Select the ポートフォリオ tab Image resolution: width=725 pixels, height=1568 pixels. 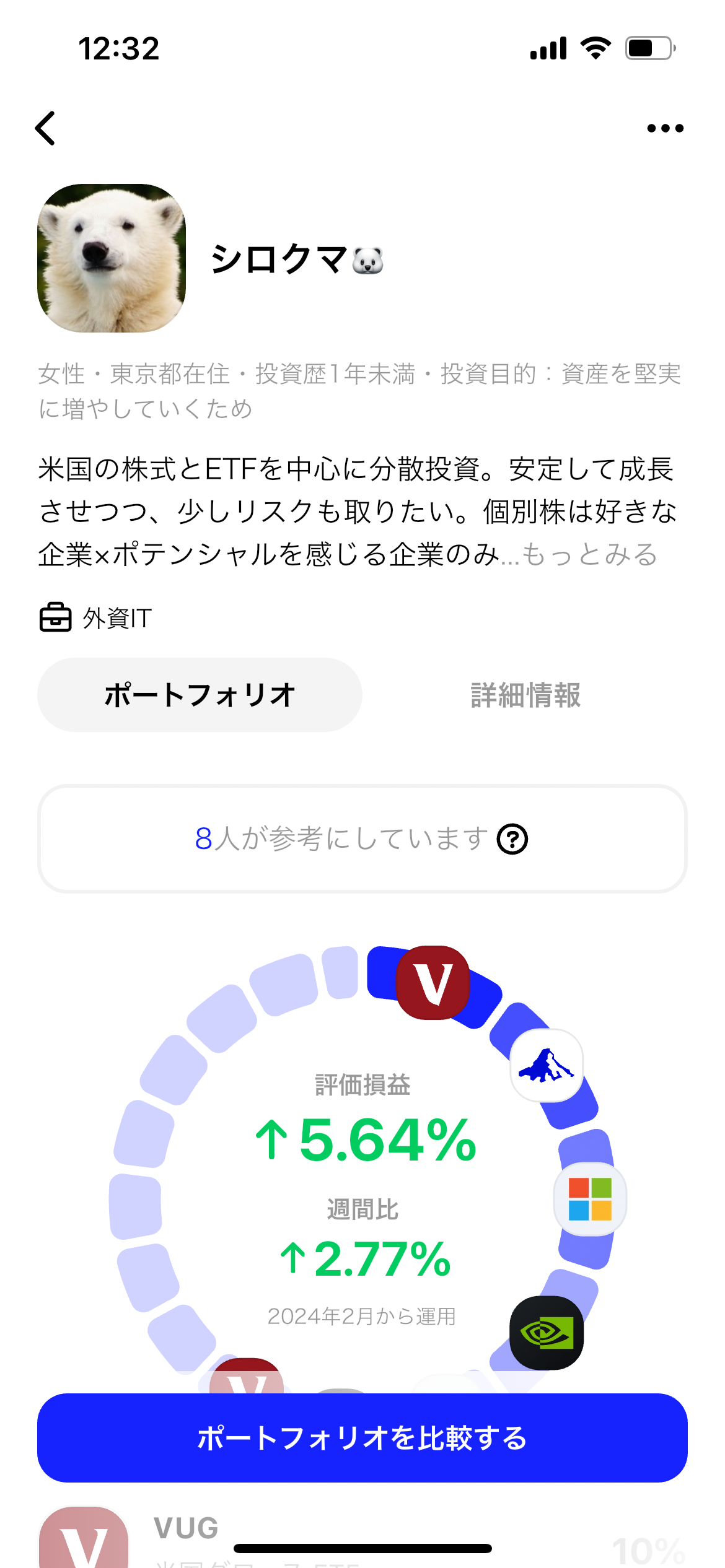tap(200, 695)
